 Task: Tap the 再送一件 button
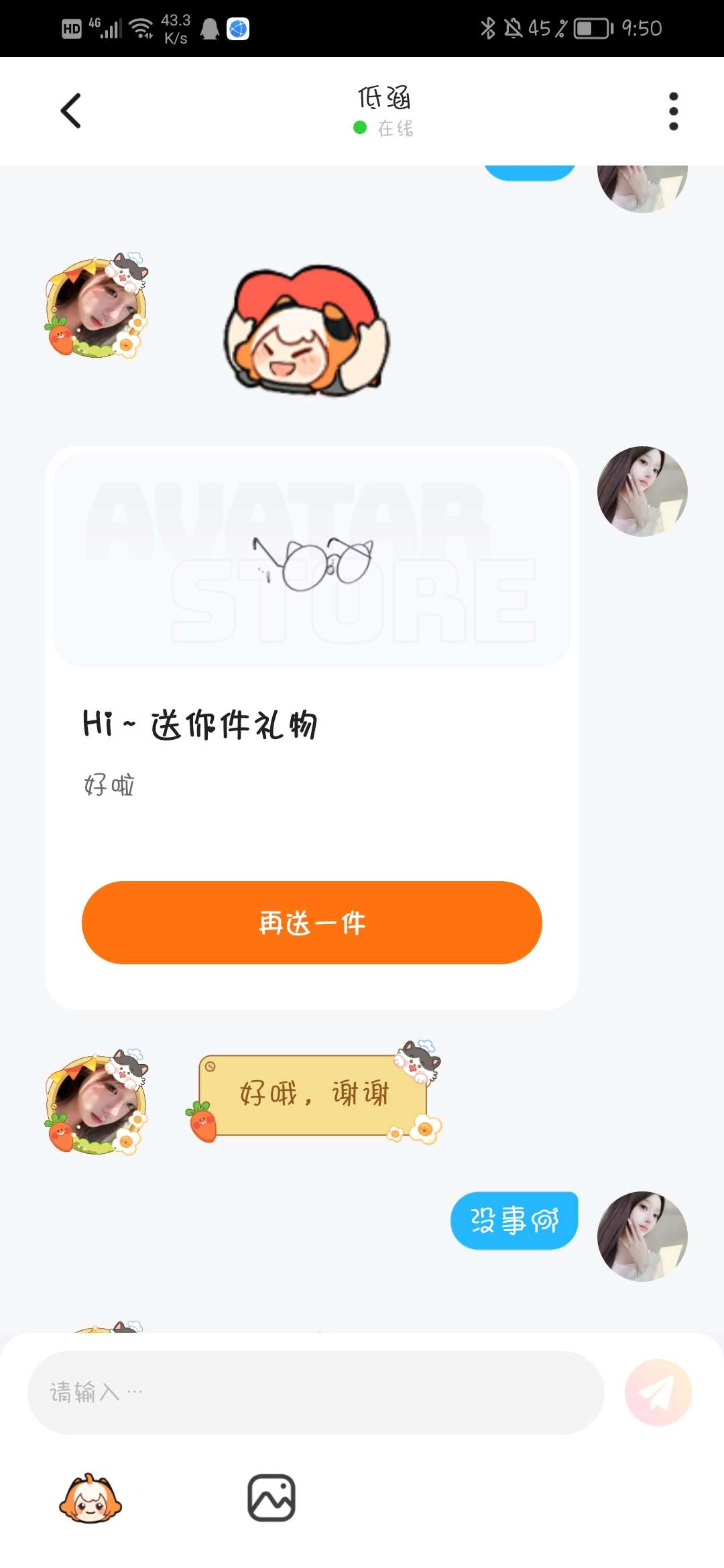pyautogui.click(x=312, y=923)
